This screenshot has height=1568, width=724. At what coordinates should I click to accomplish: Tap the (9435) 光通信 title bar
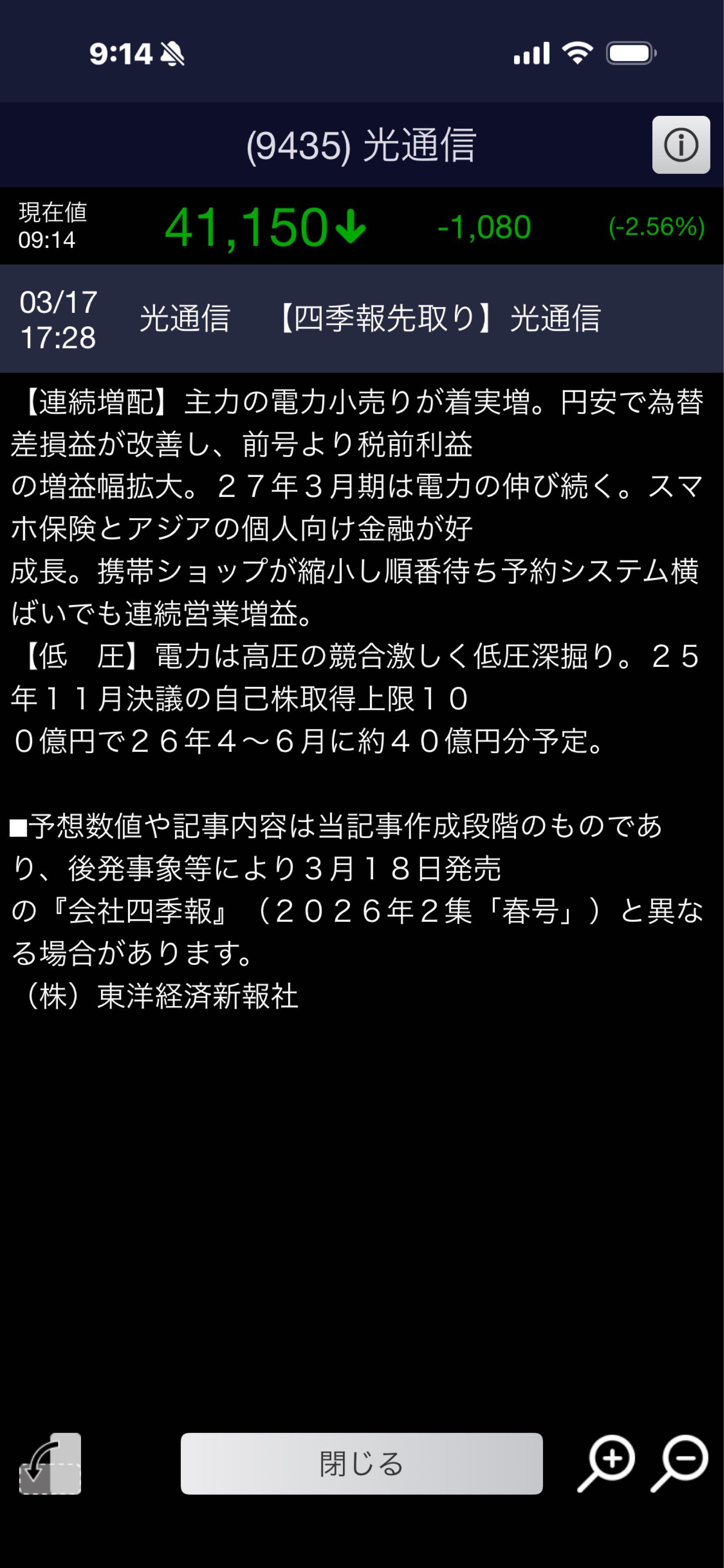[x=362, y=145]
